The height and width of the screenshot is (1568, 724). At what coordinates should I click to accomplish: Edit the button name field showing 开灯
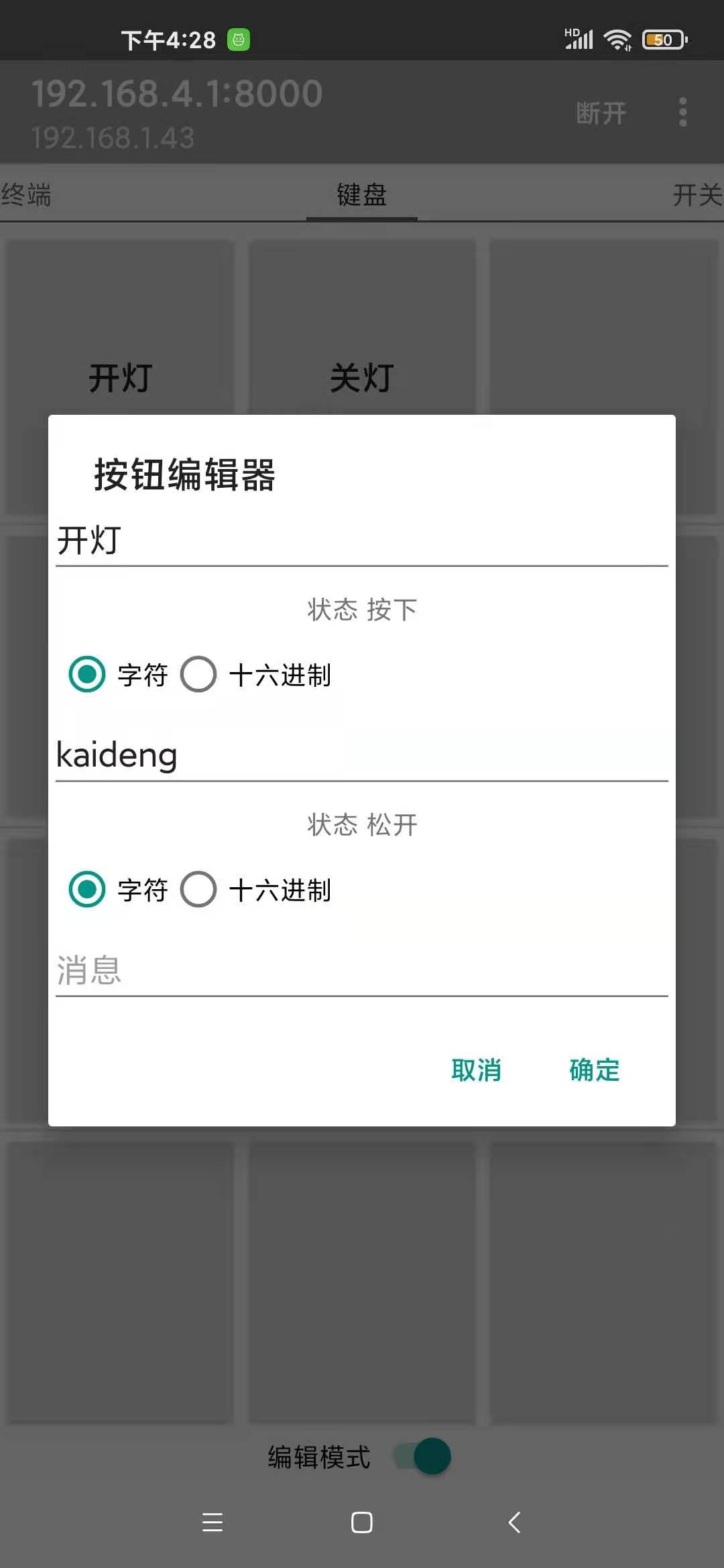361,541
